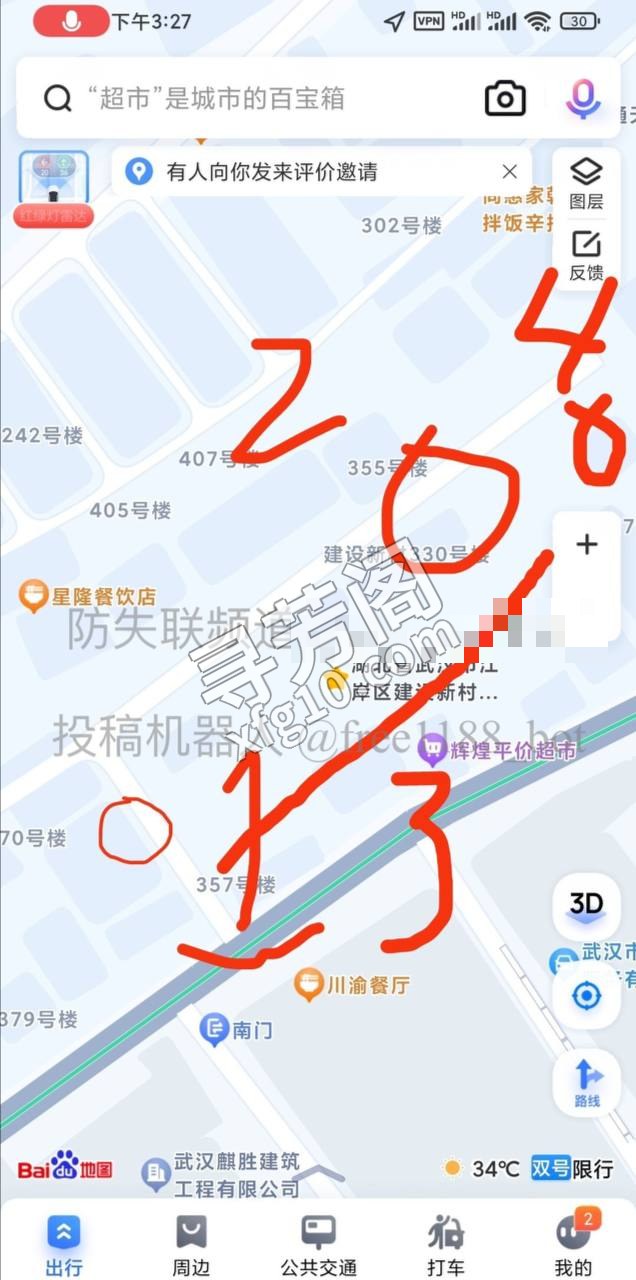Switch the map to 3D view
This screenshot has width=636, height=1280.
(586, 906)
